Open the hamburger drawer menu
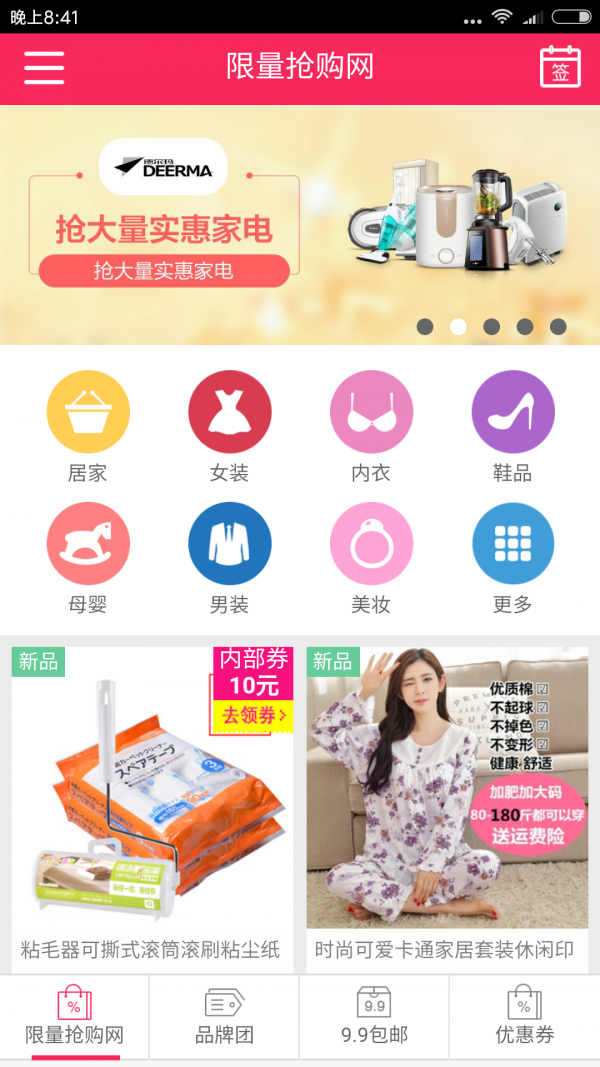 click(x=44, y=68)
